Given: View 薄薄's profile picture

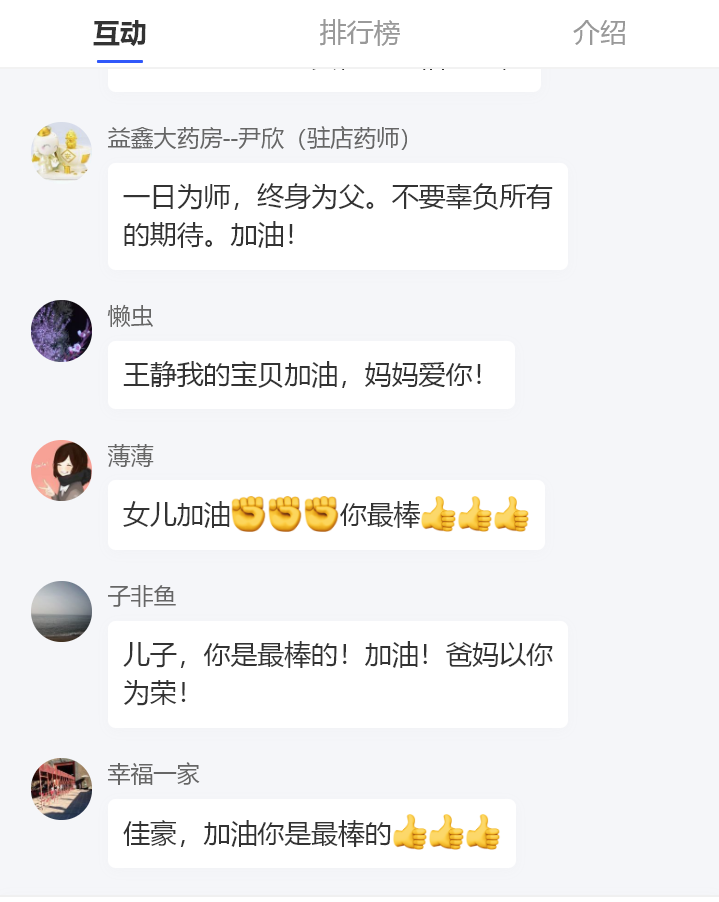Looking at the screenshot, I should click(61, 470).
